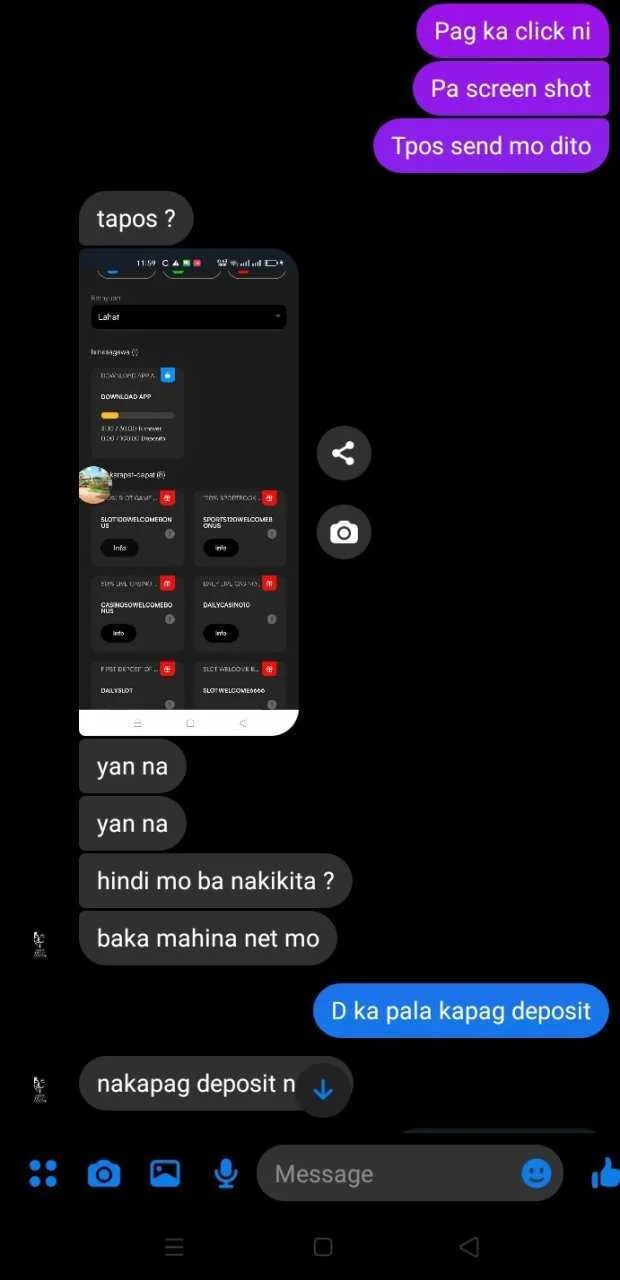Tap the camera icon beside the image
The height and width of the screenshot is (1280, 620).
(x=344, y=533)
